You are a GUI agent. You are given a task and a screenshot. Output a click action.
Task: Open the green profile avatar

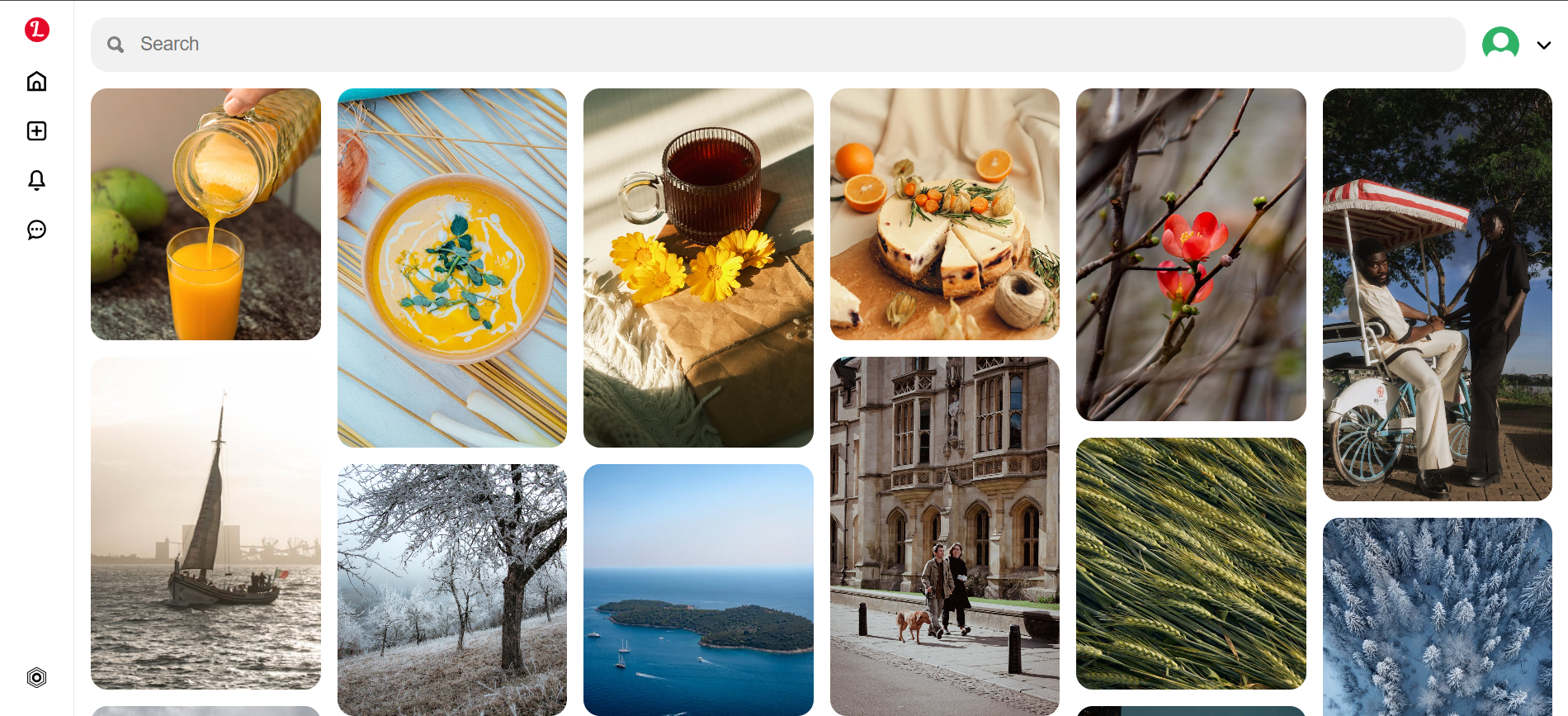tap(1500, 44)
